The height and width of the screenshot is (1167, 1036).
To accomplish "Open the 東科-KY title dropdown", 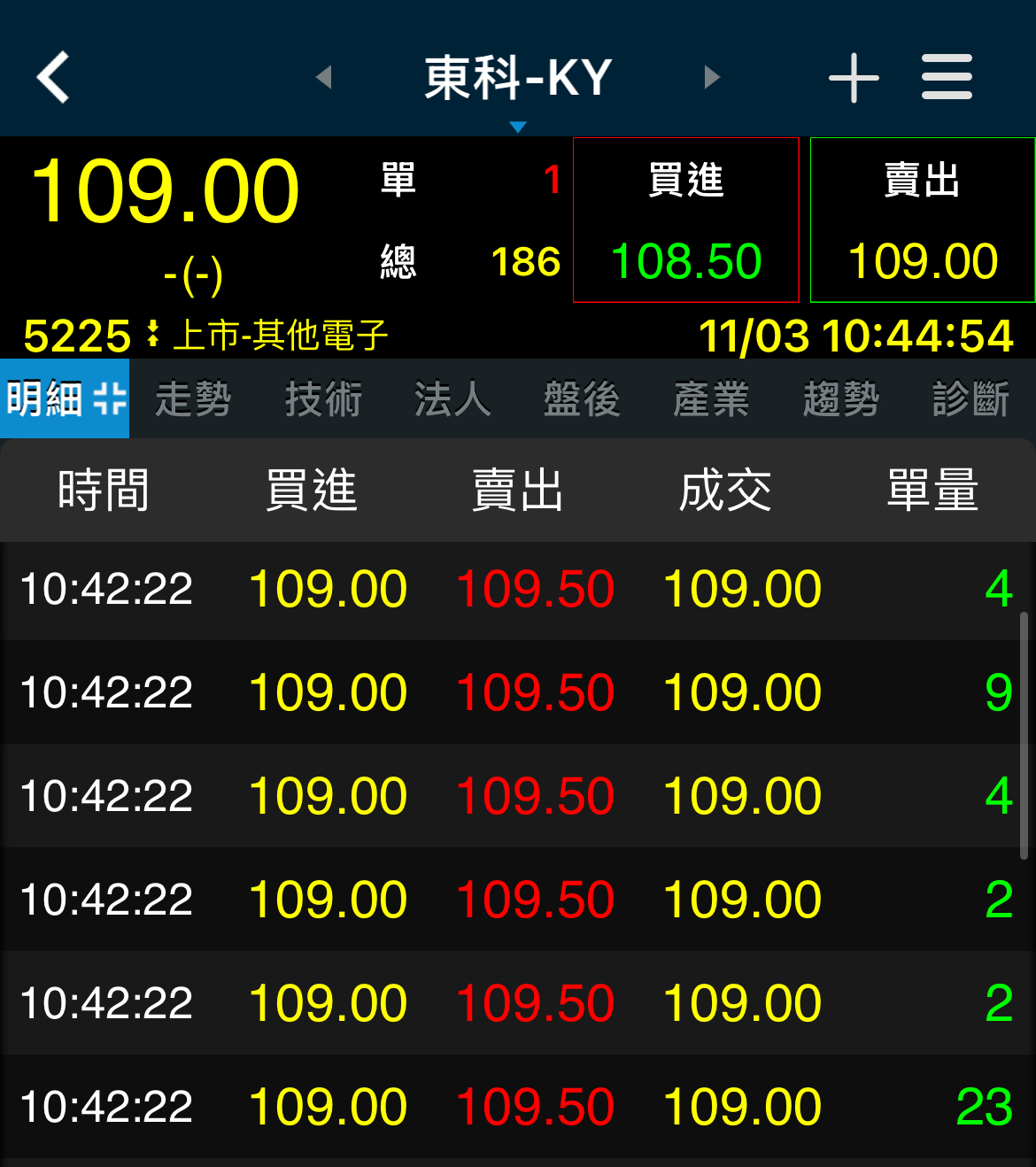I will (x=518, y=81).
